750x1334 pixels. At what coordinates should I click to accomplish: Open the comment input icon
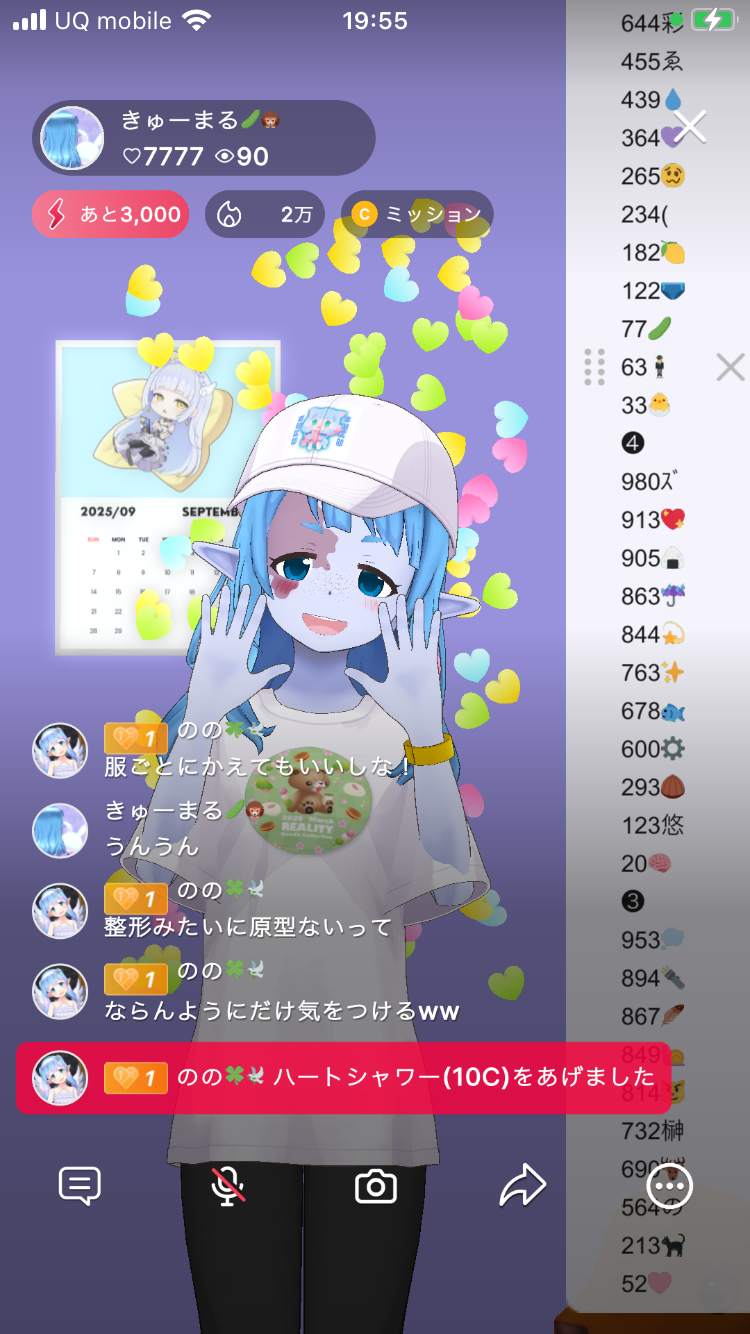pos(80,1186)
